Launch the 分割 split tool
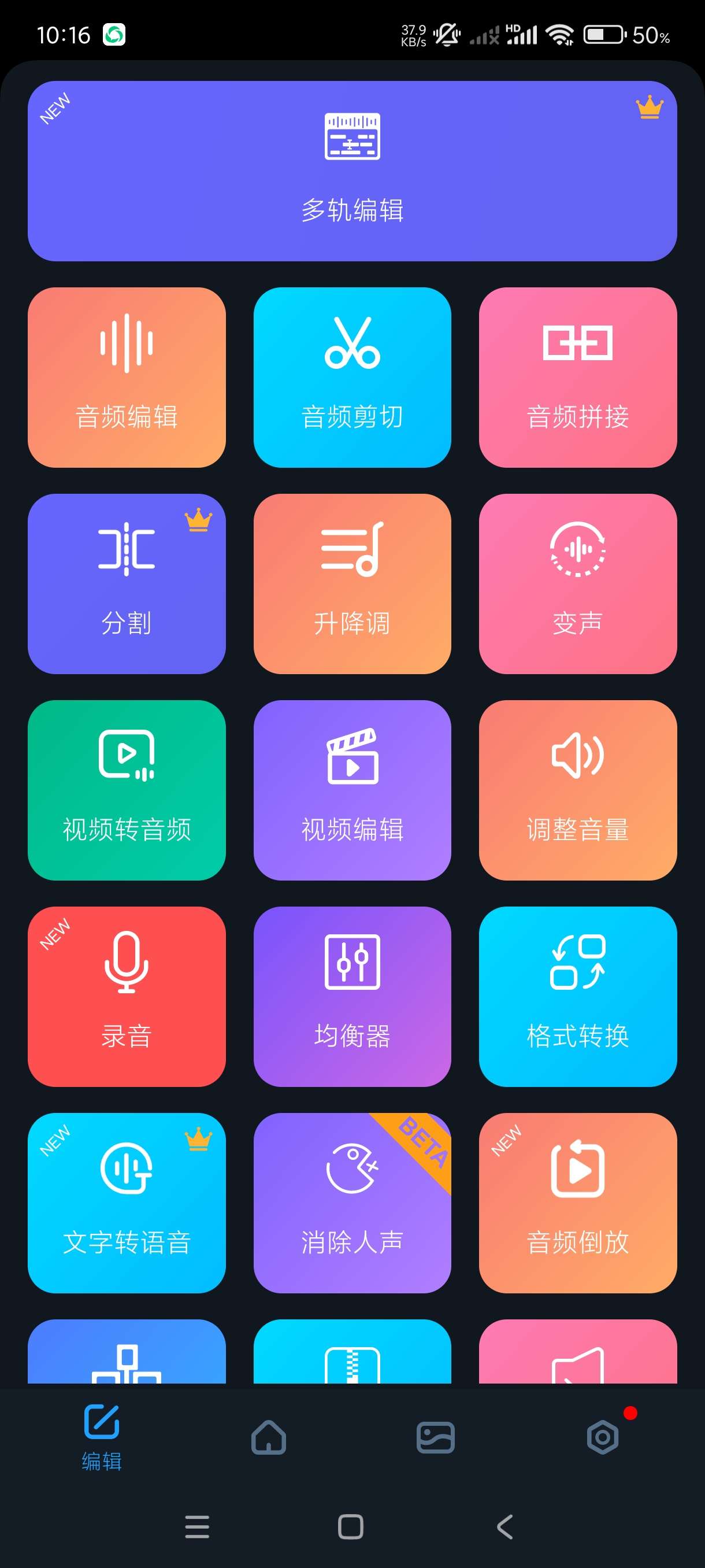The height and width of the screenshot is (1568, 705). [127, 584]
